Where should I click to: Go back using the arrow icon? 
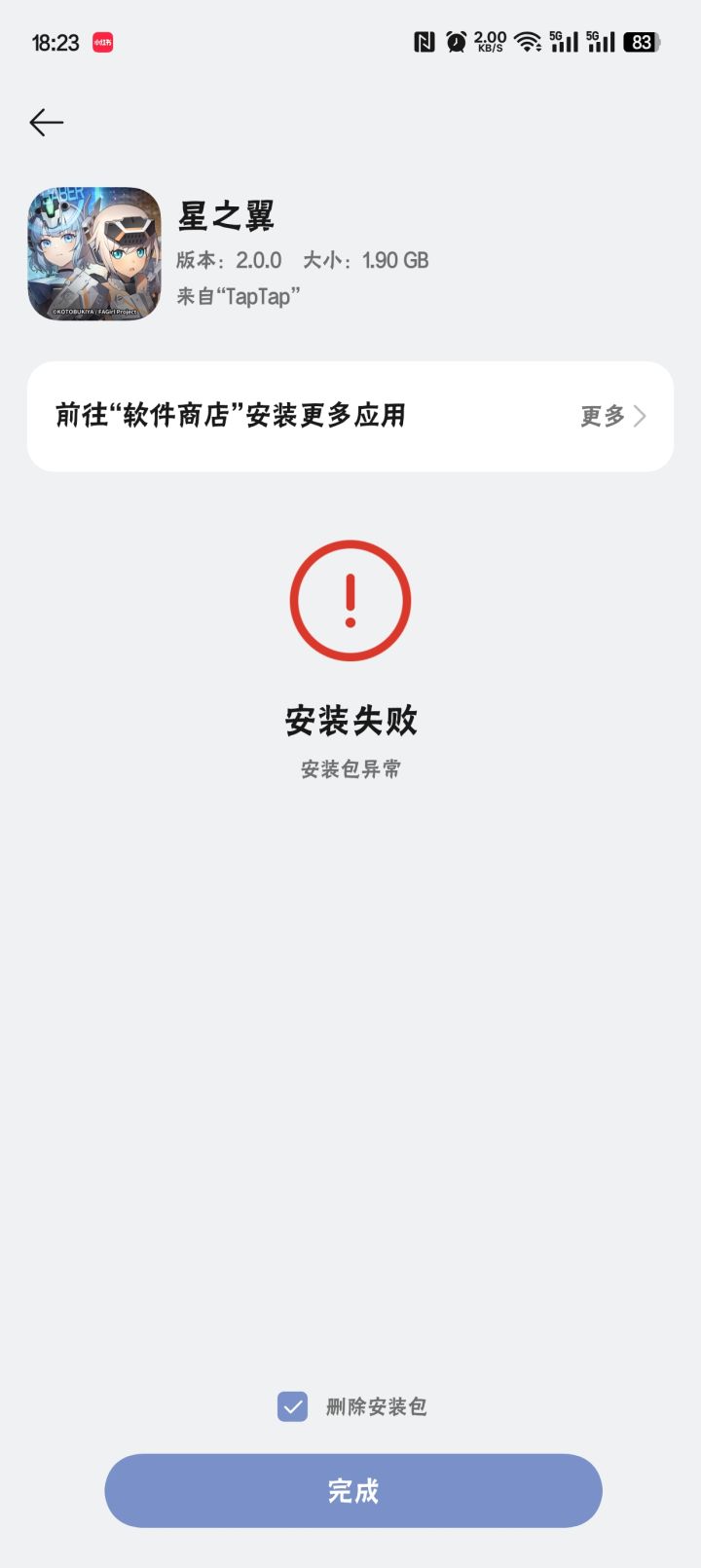click(x=45, y=122)
